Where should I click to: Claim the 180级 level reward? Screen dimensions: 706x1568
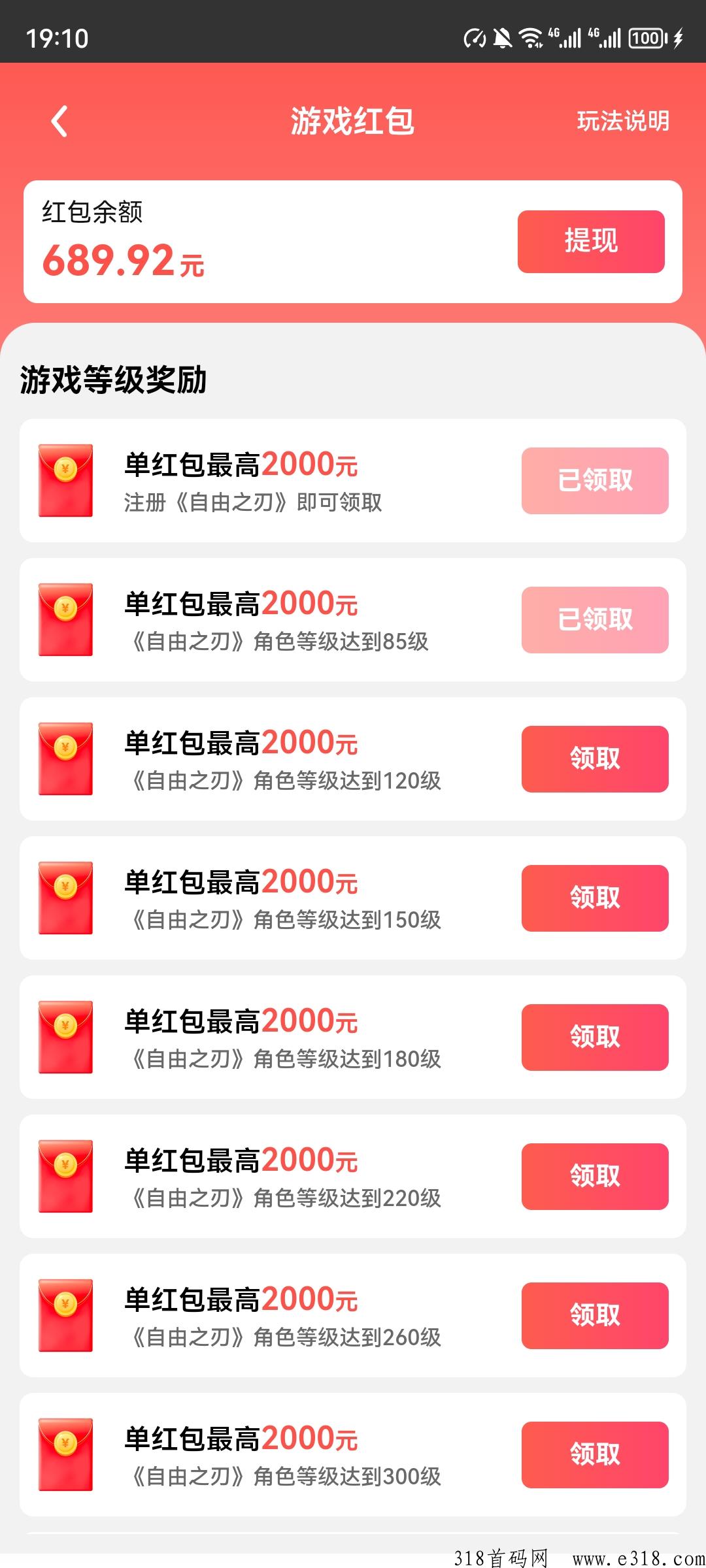coord(595,1037)
